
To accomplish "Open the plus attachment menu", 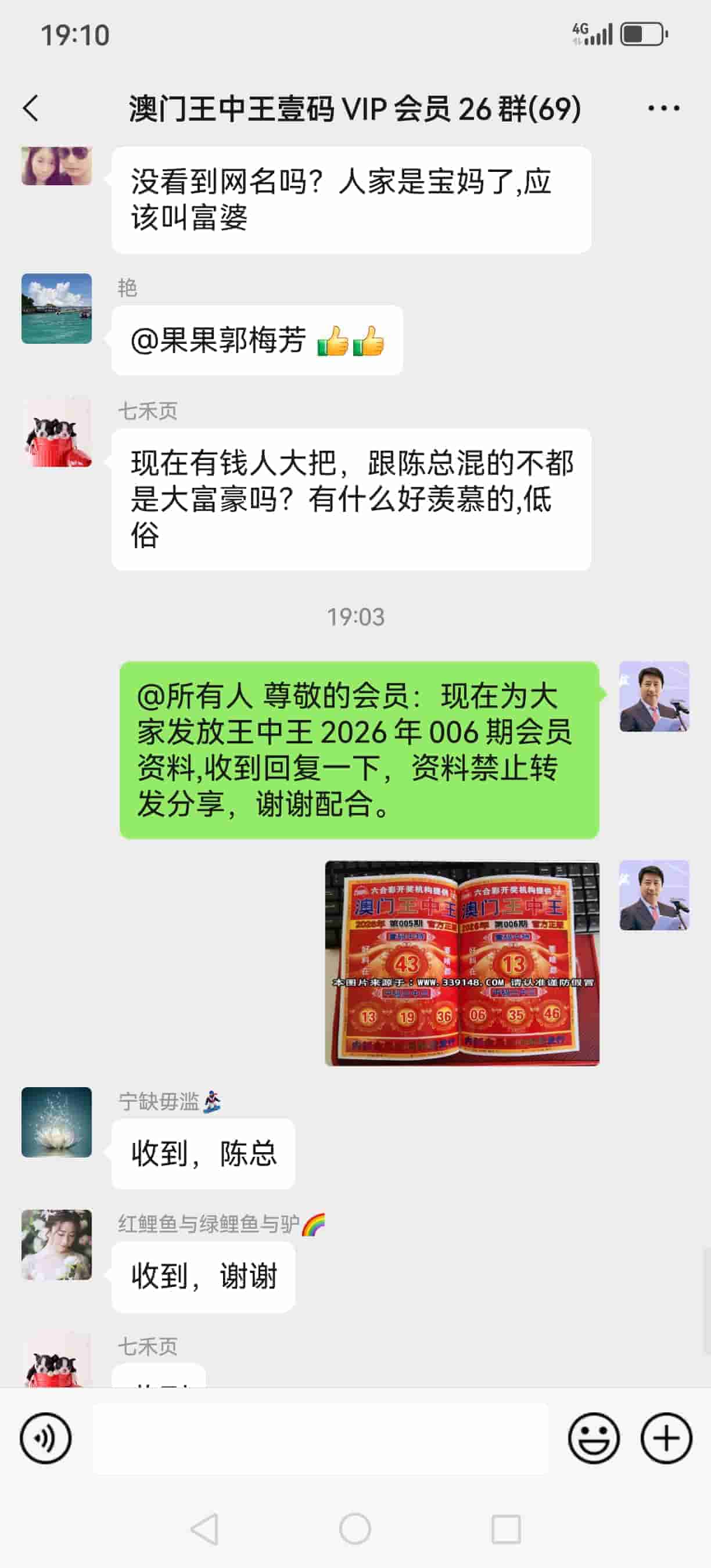I will (666, 1438).
